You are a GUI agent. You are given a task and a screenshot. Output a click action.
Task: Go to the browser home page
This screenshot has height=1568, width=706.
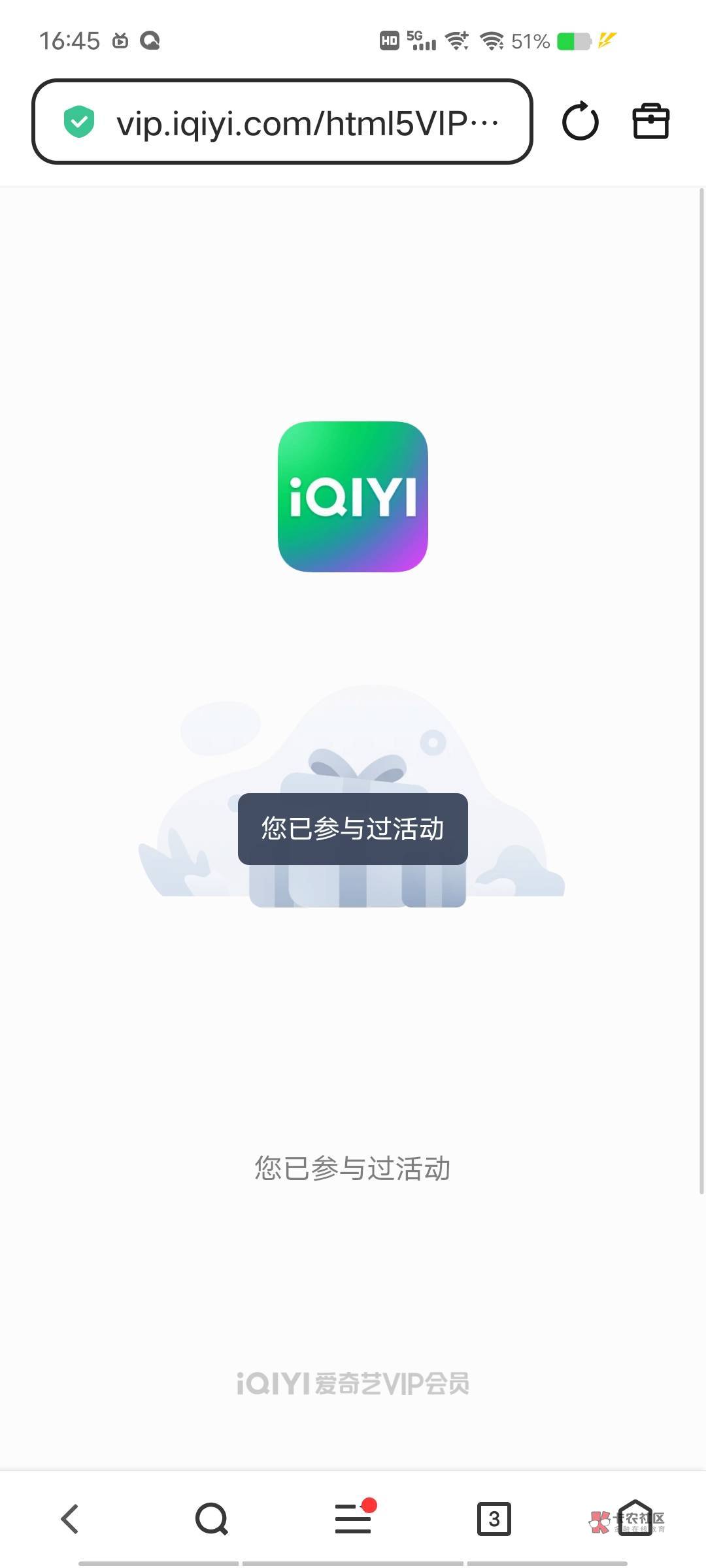coord(635,1517)
